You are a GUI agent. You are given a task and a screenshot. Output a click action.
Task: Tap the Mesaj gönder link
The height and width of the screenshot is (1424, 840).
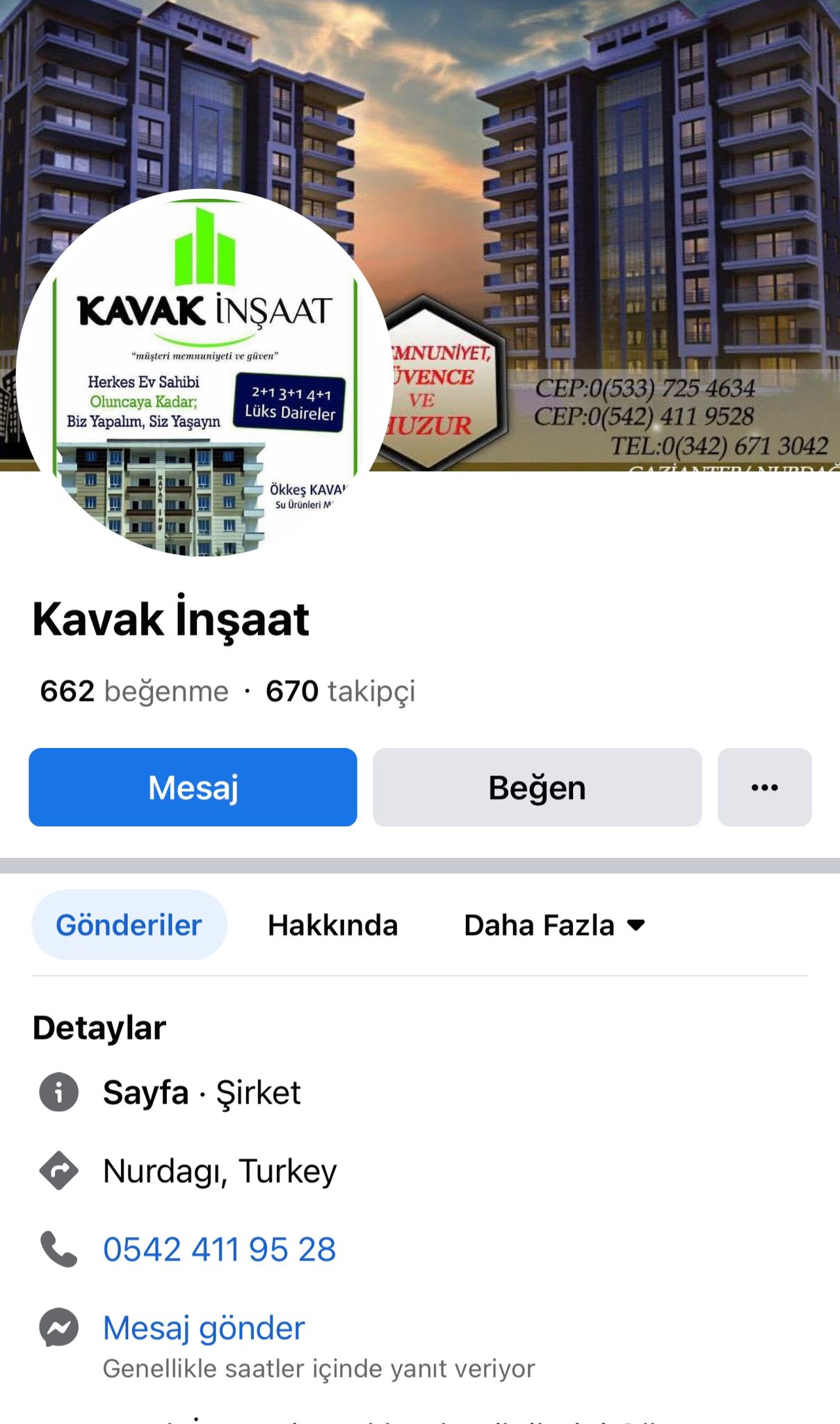pos(204,1327)
